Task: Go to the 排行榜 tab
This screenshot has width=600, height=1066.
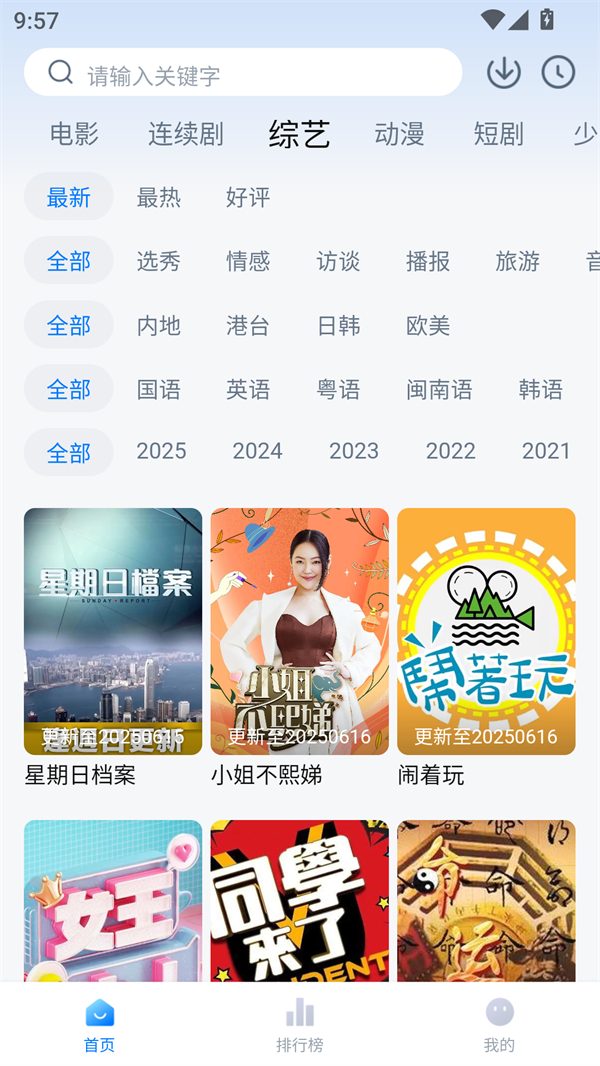Action: [x=300, y=1025]
